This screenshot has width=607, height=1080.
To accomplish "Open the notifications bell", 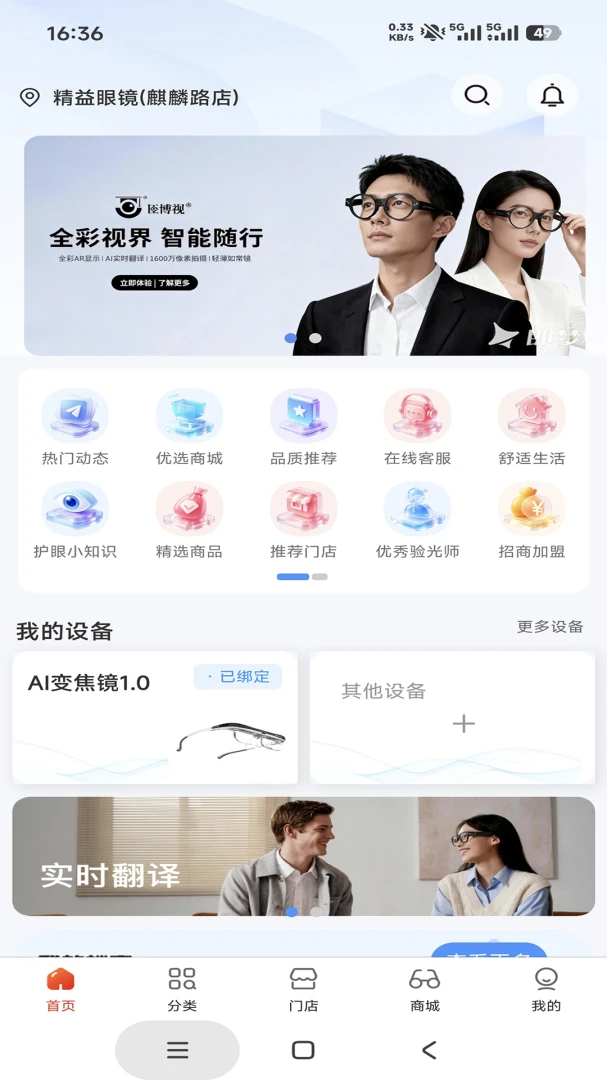I will [552, 95].
